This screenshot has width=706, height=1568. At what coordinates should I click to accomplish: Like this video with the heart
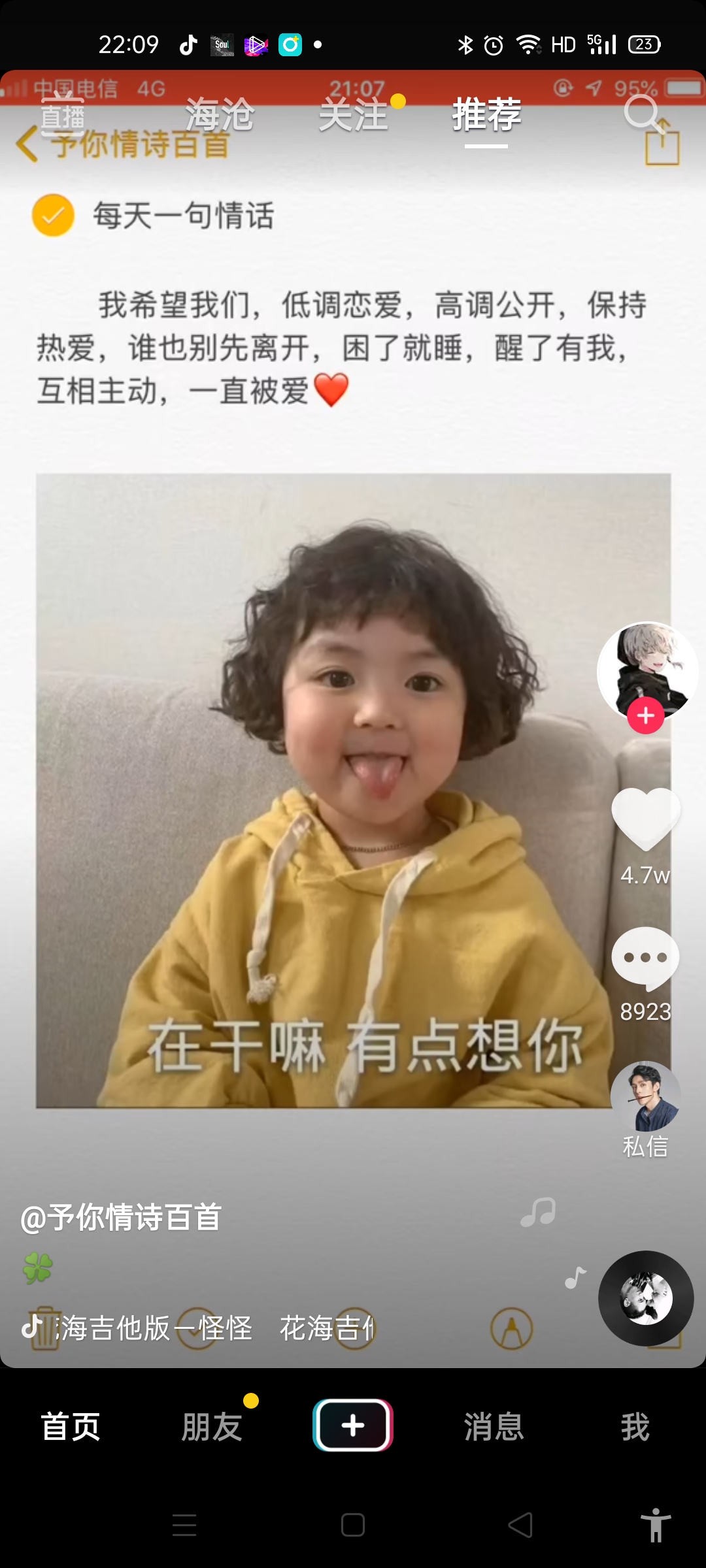(646, 818)
